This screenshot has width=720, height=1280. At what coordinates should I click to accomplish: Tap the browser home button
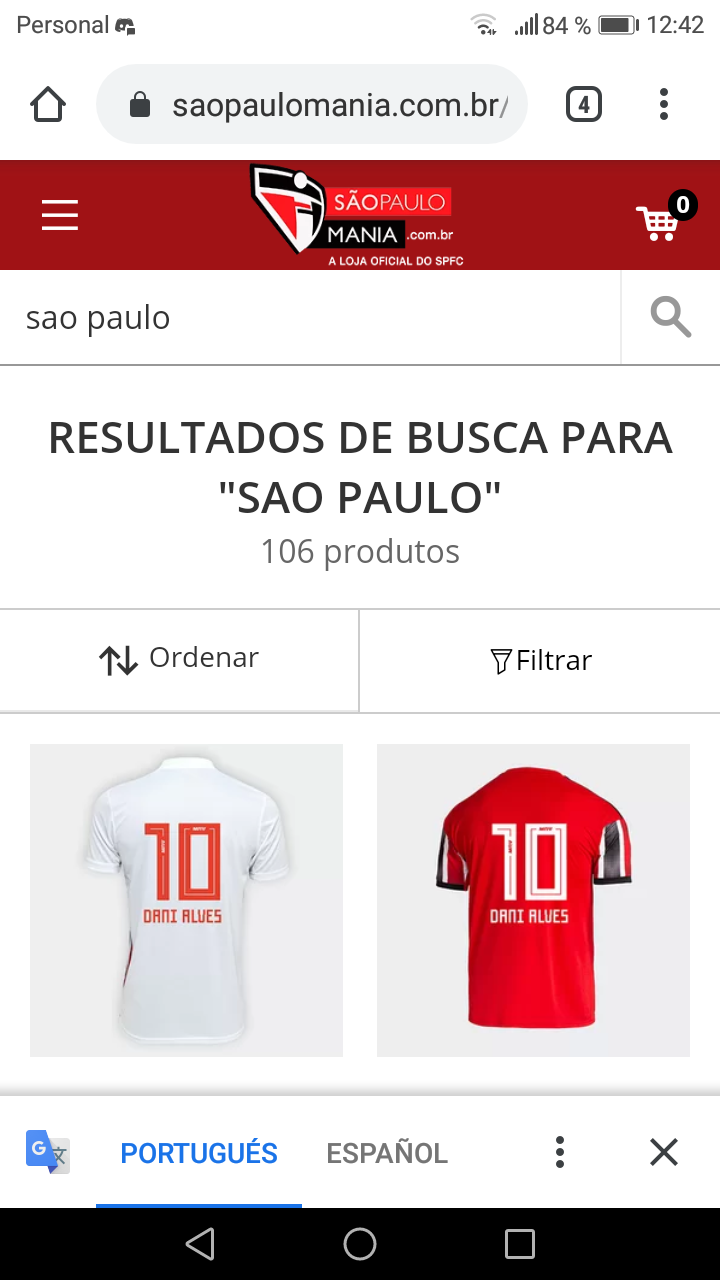[48, 104]
